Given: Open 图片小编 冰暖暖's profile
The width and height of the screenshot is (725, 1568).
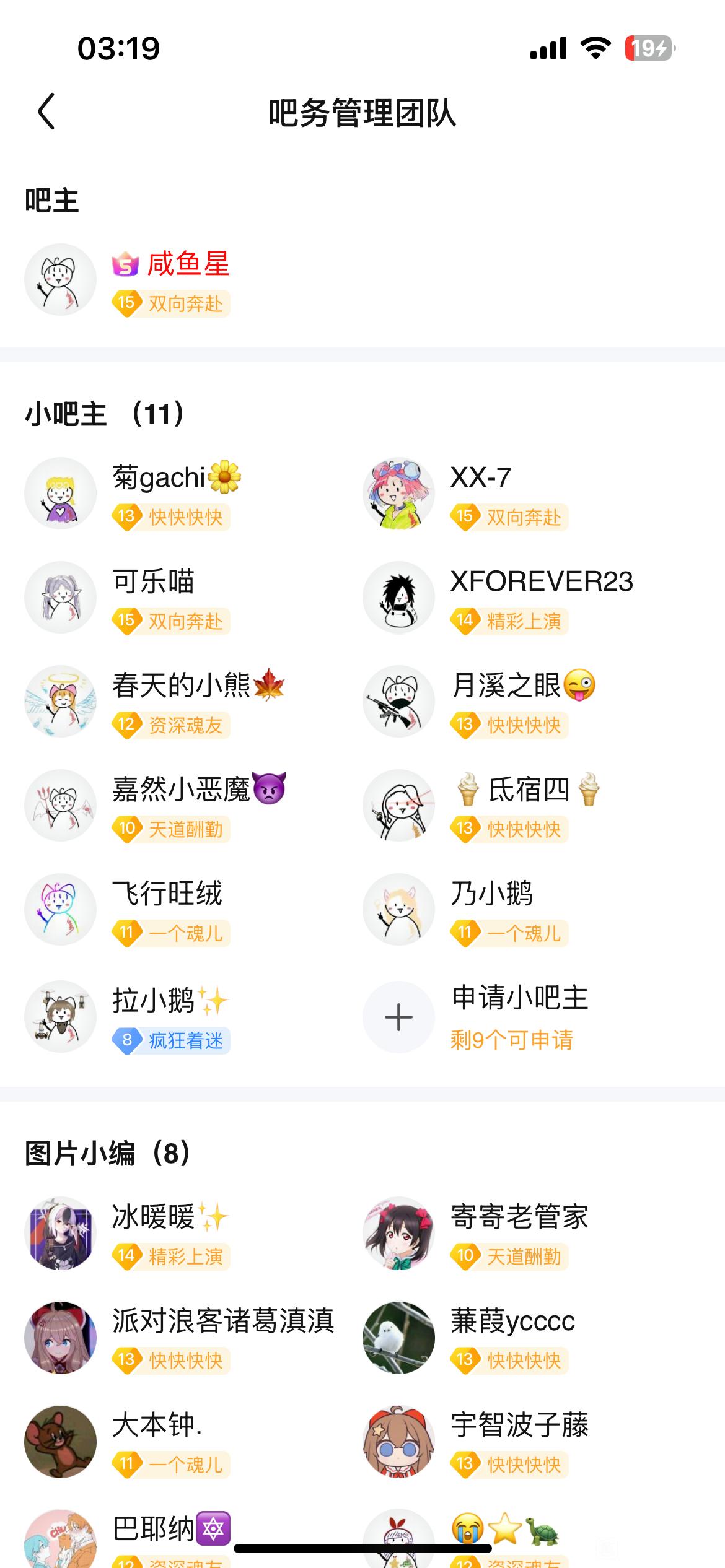Looking at the screenshot, I should pos(61,1233).
